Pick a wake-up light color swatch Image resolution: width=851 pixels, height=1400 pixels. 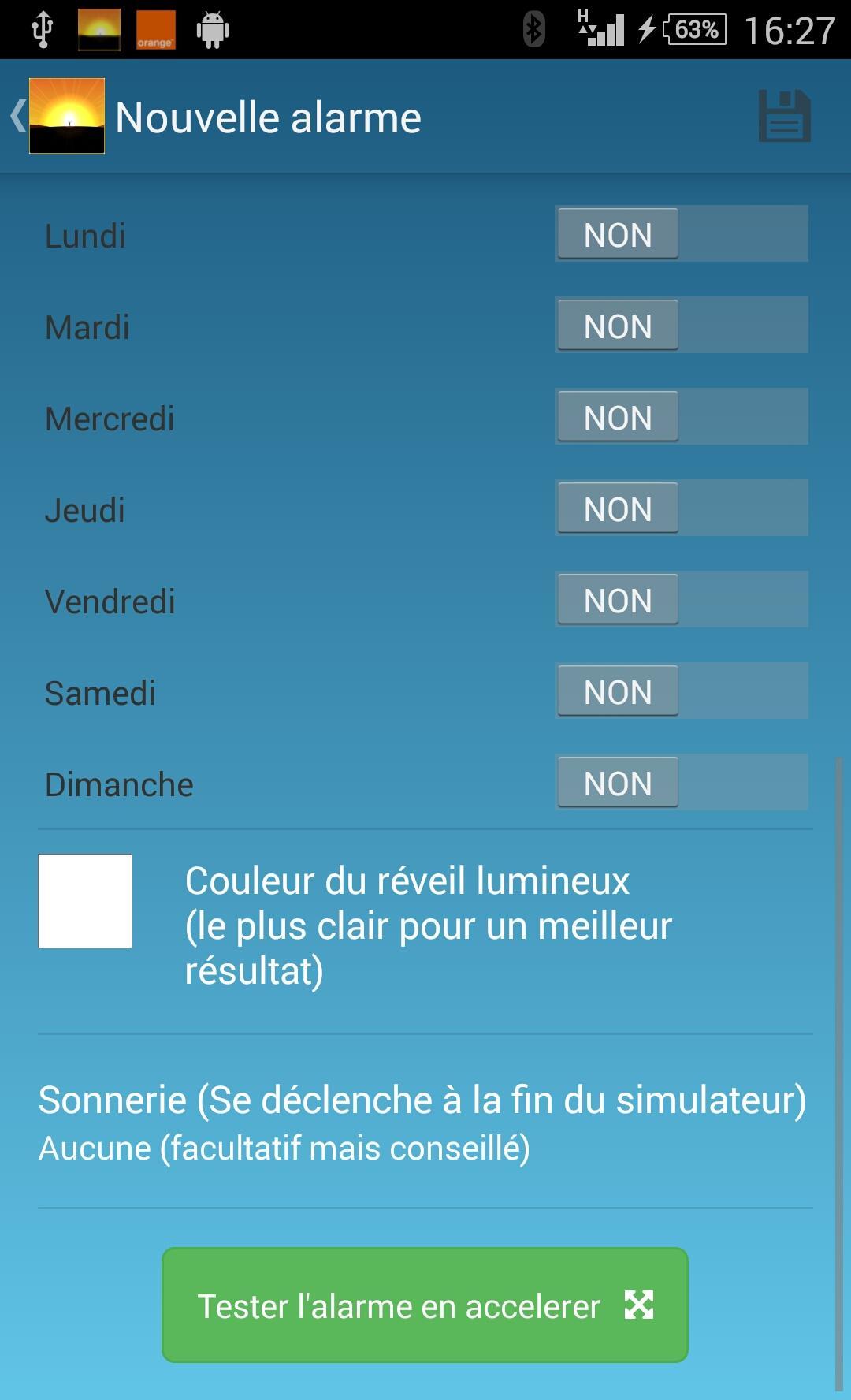(87, 899)
